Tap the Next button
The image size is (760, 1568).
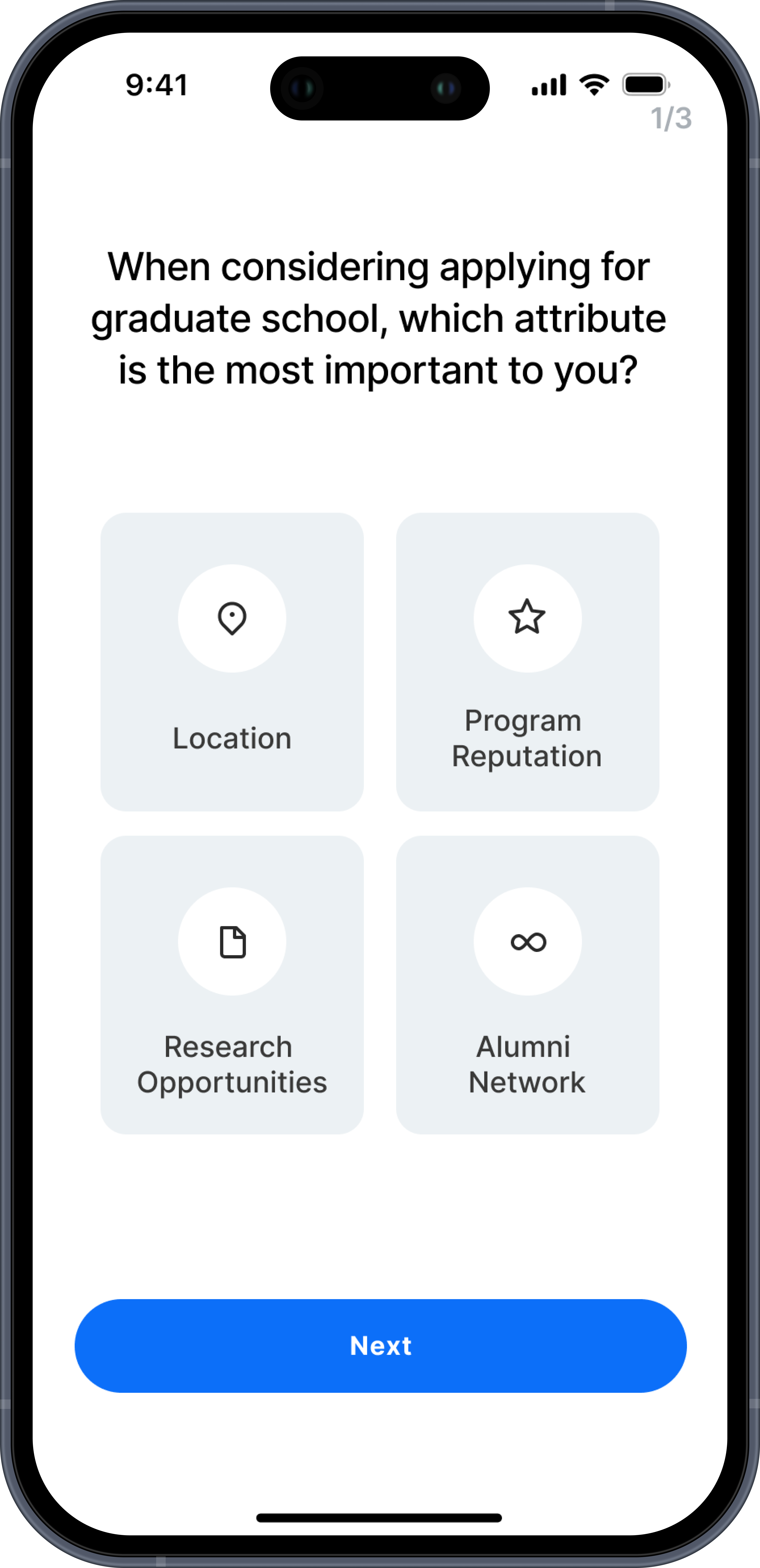(381, 1346)
